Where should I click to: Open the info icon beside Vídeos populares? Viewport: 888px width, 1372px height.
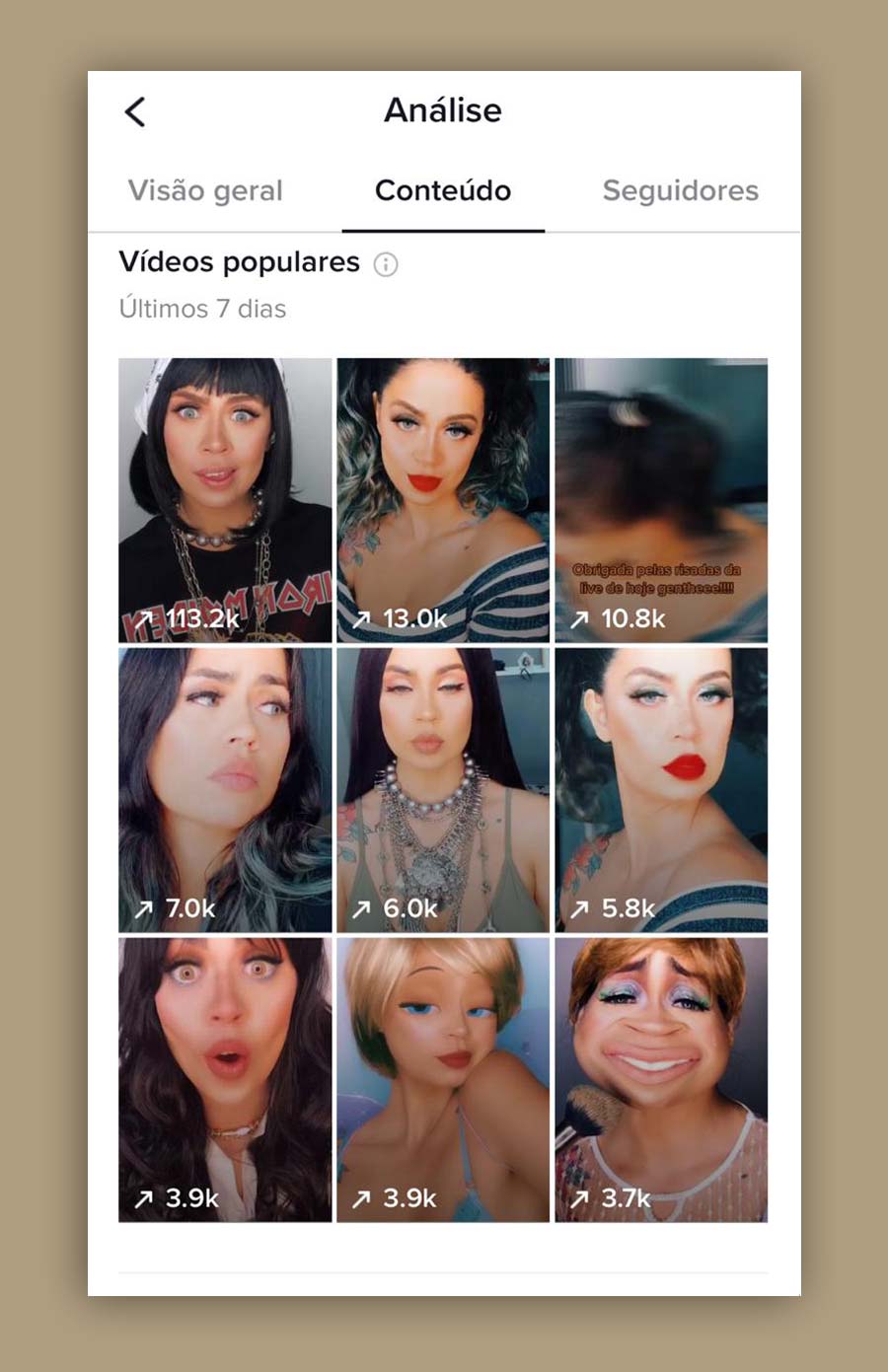pyautogui.click(x=387, y=264)
